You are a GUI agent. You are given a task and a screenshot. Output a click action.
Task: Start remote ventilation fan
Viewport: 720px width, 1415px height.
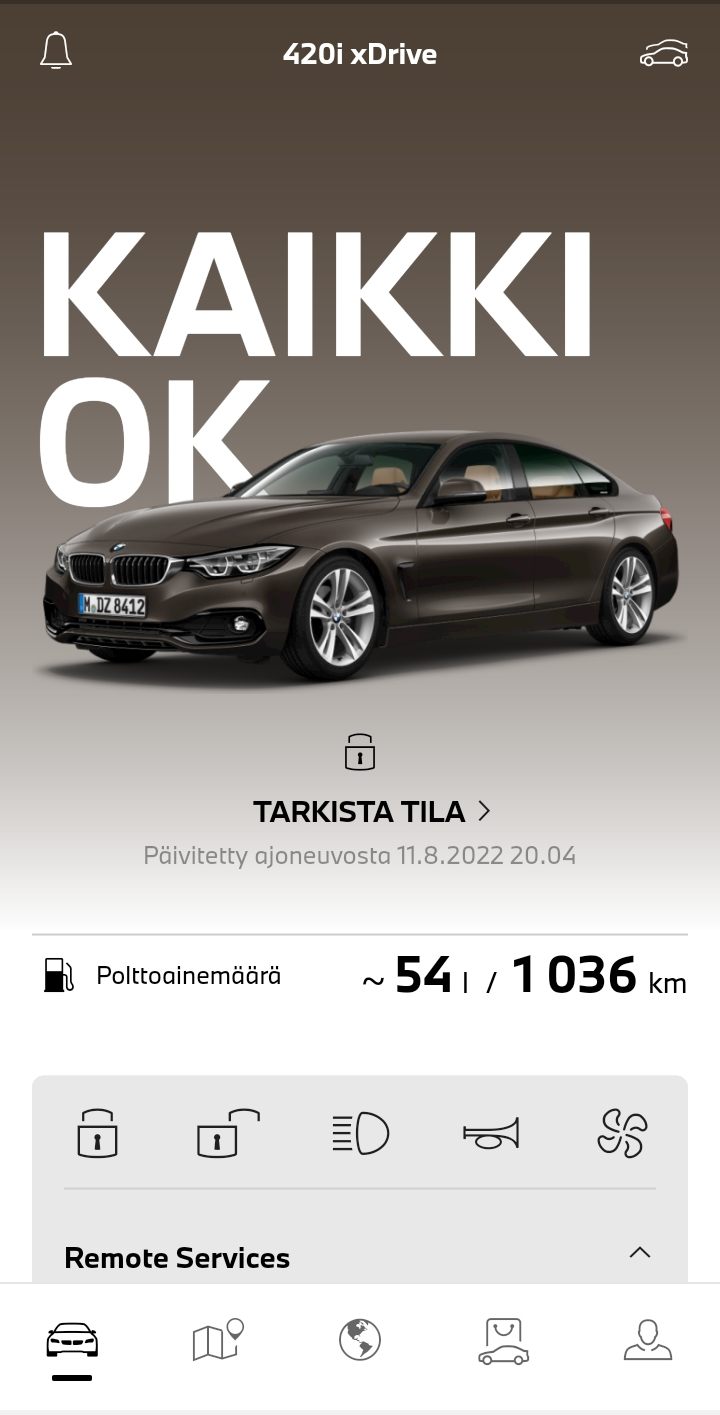pos(622,1134)
